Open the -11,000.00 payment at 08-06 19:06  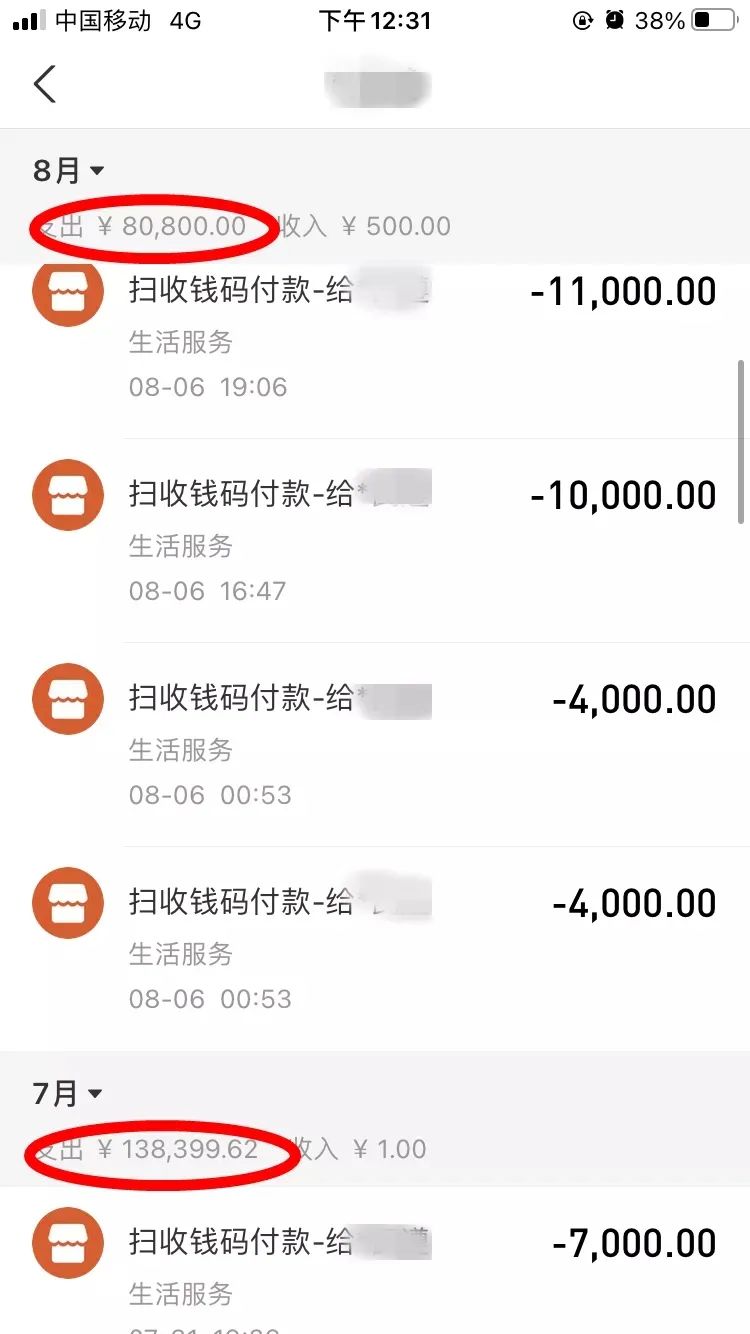pyautogui.click(x=400, y=338)
